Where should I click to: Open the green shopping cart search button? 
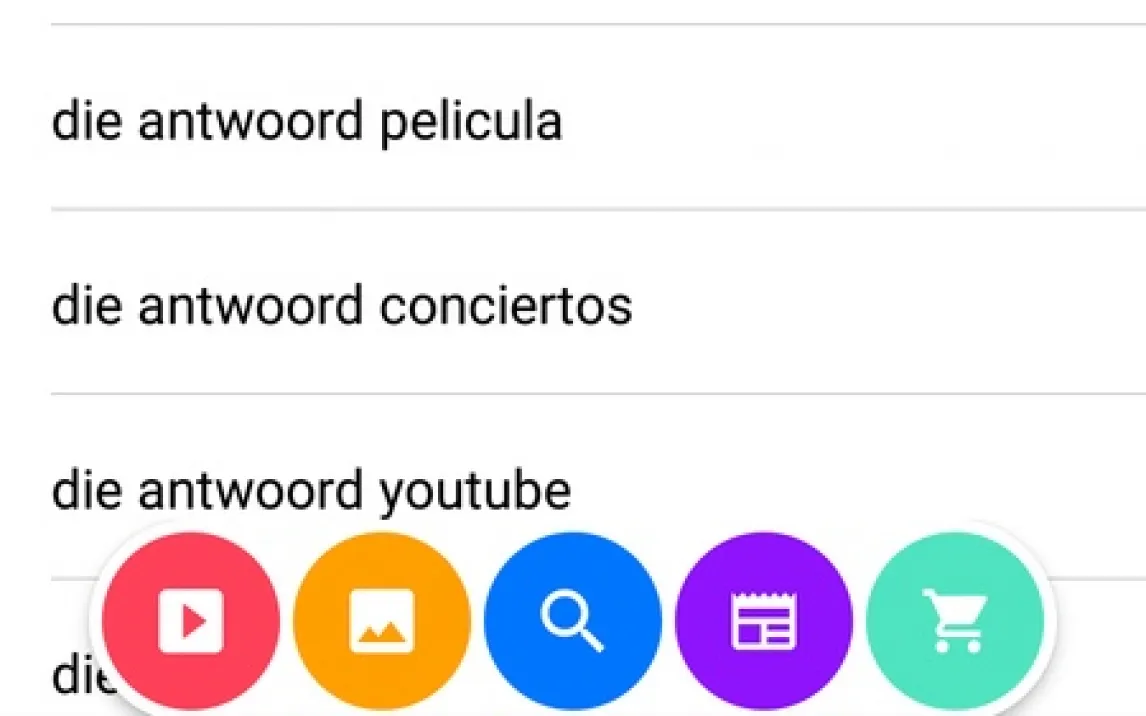pyautogui.click(x=955, y=621)
